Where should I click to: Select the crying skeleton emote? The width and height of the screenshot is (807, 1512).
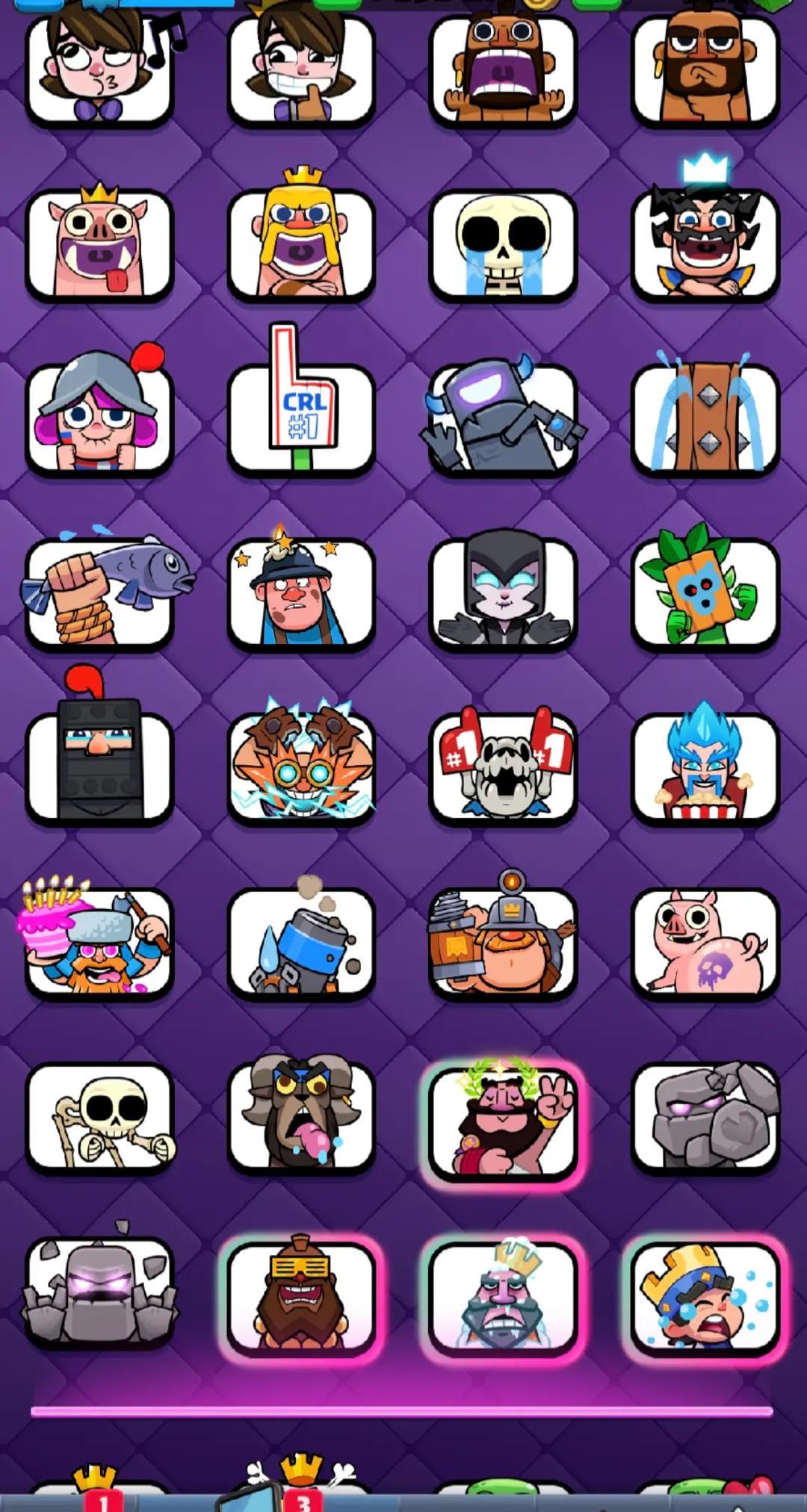pyautogui.click(x=503, y=245)
